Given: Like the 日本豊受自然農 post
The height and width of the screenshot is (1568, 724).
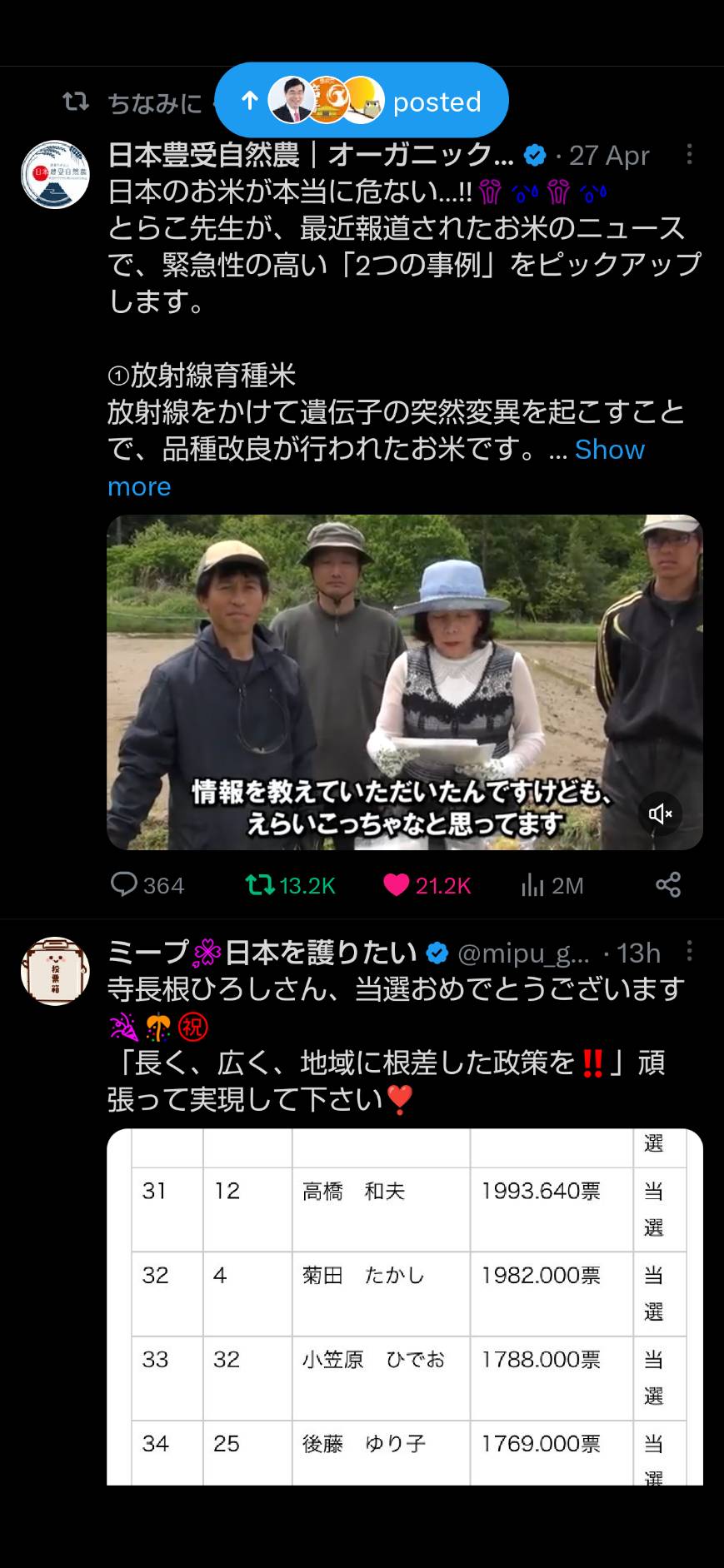Looking at the screenshot, I should tap(427, 884).
